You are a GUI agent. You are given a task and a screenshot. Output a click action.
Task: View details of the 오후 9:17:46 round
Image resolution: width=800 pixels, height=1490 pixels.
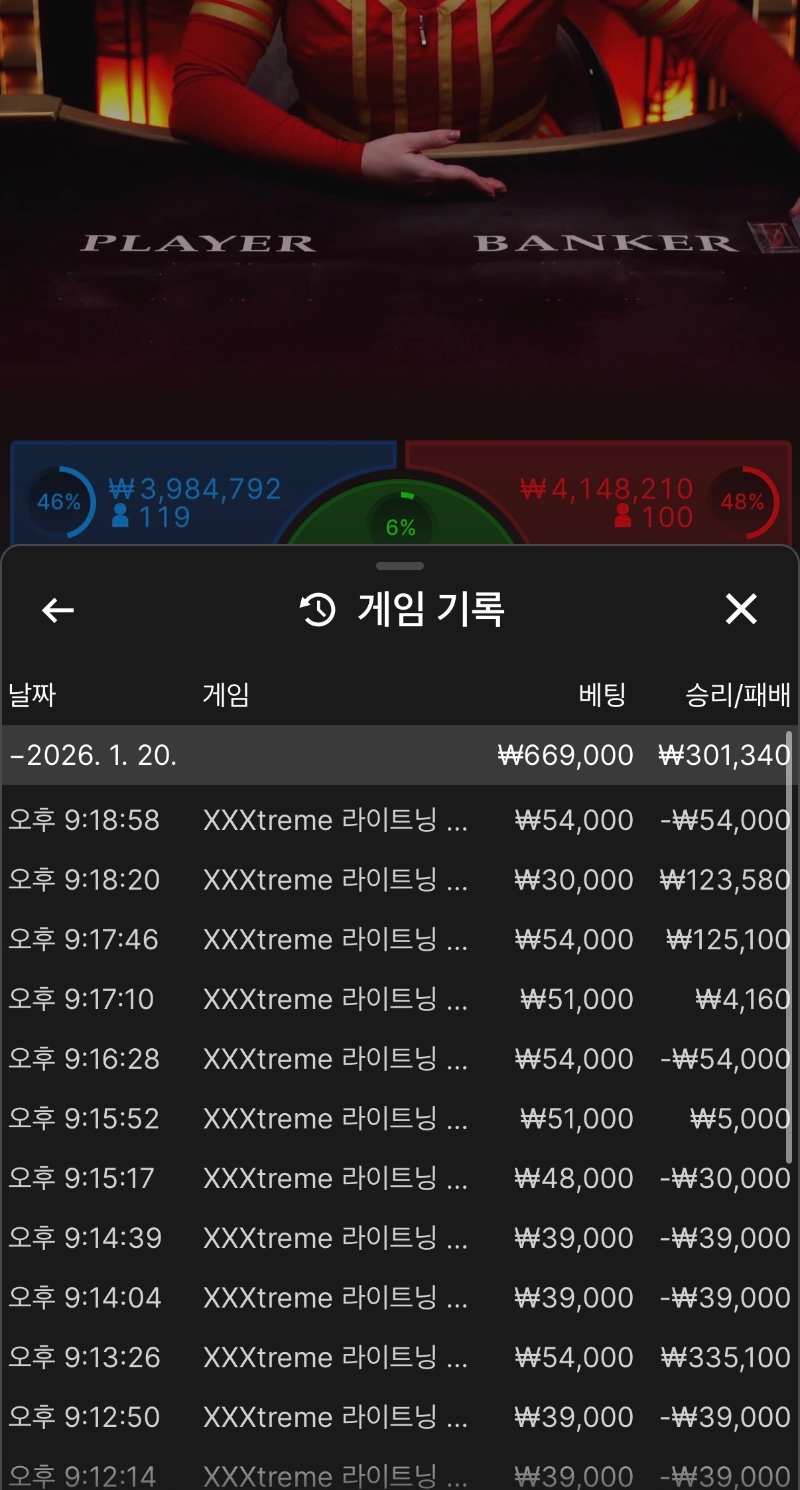click(398, 940)
